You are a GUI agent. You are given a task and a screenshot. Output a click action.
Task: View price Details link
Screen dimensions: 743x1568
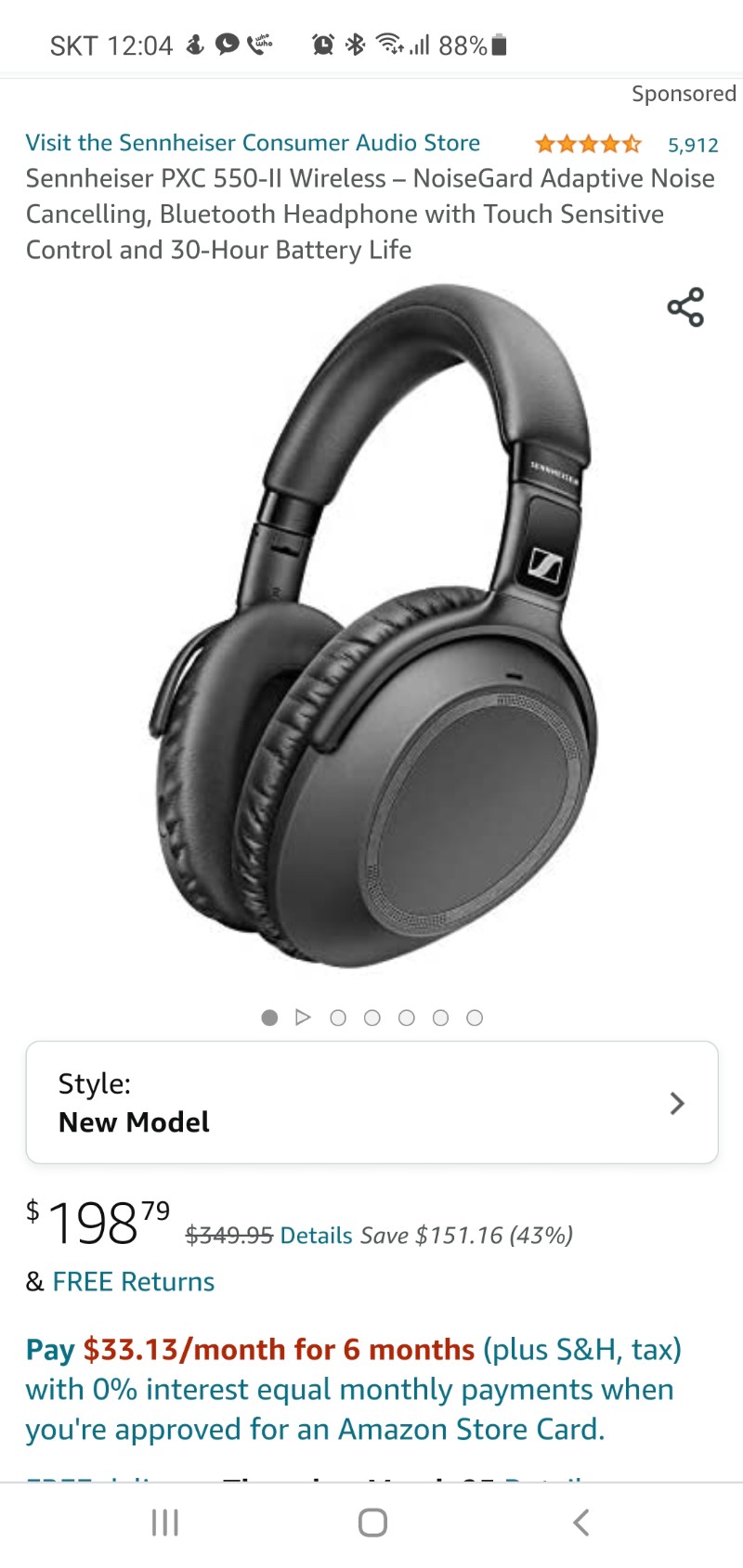coord(316,1236)
